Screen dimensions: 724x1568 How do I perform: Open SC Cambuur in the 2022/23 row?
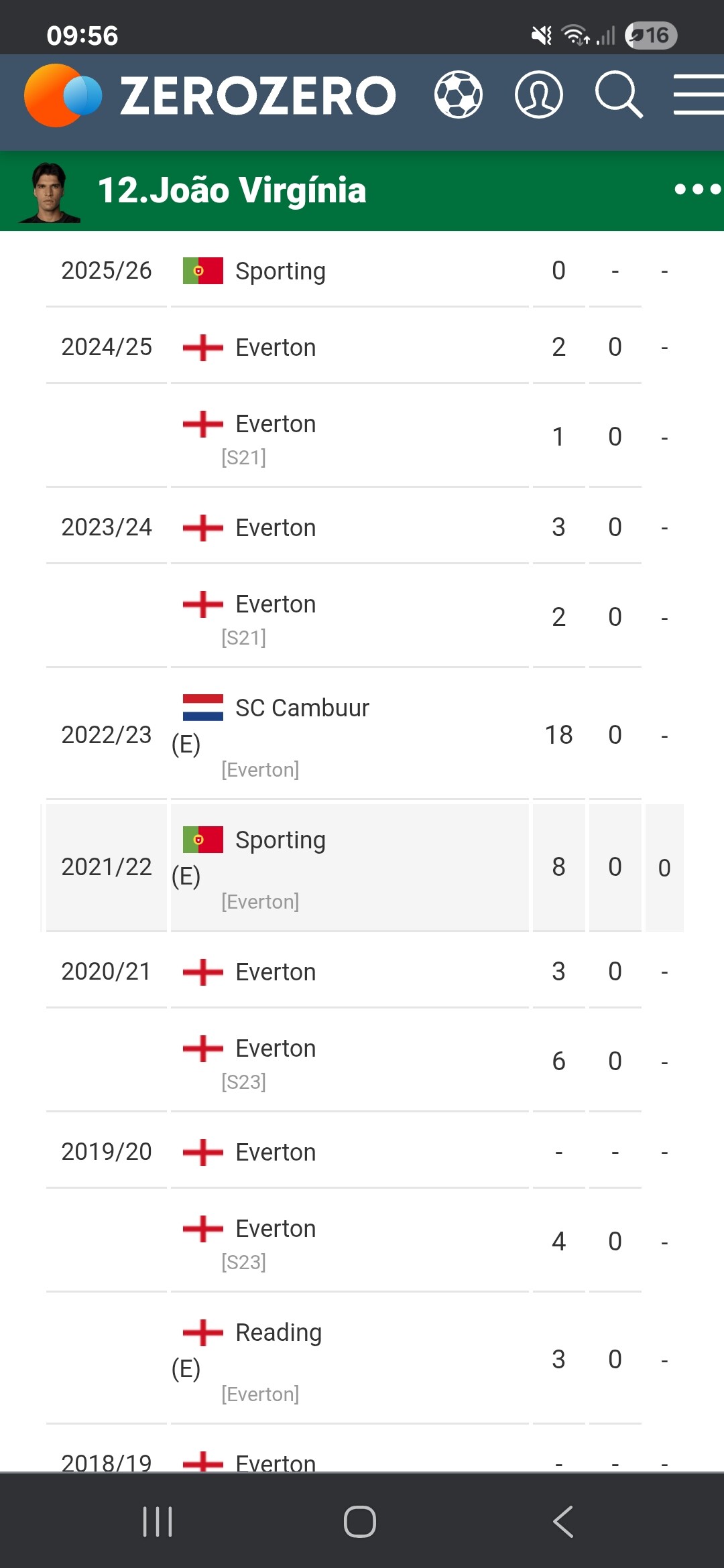(302, 708)
